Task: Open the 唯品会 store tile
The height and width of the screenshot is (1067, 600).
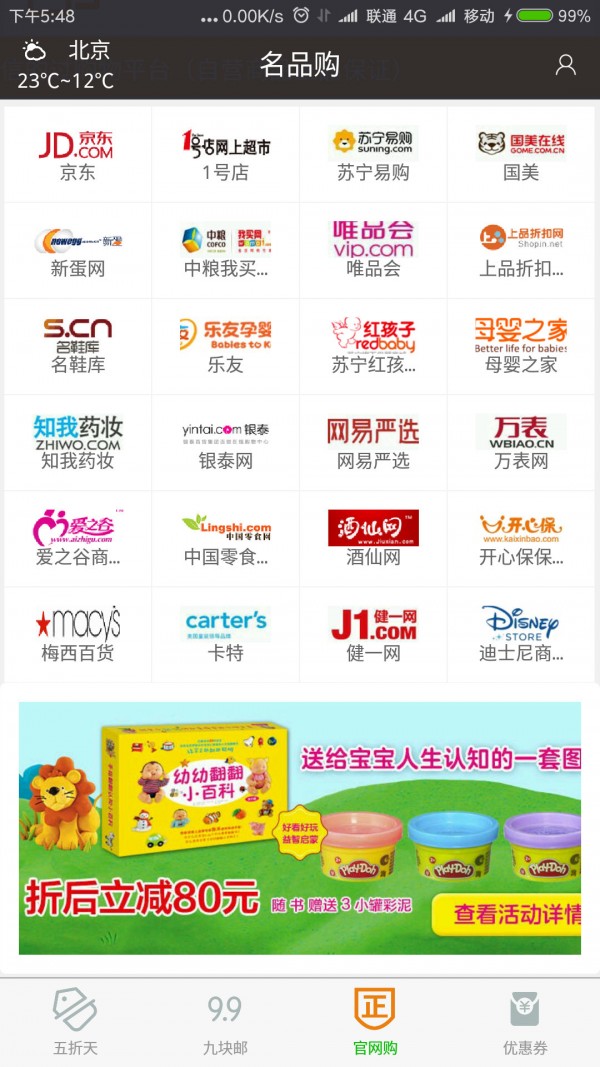Action: pos(373,250)
